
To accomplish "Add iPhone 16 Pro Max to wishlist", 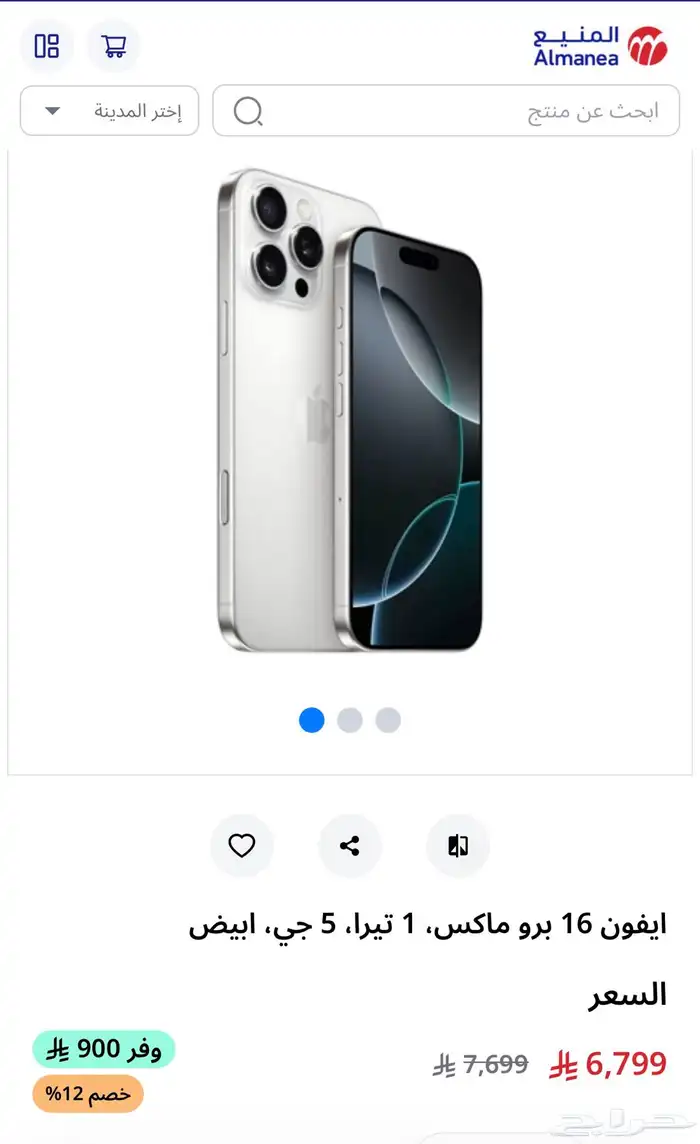I will (242, 846).
